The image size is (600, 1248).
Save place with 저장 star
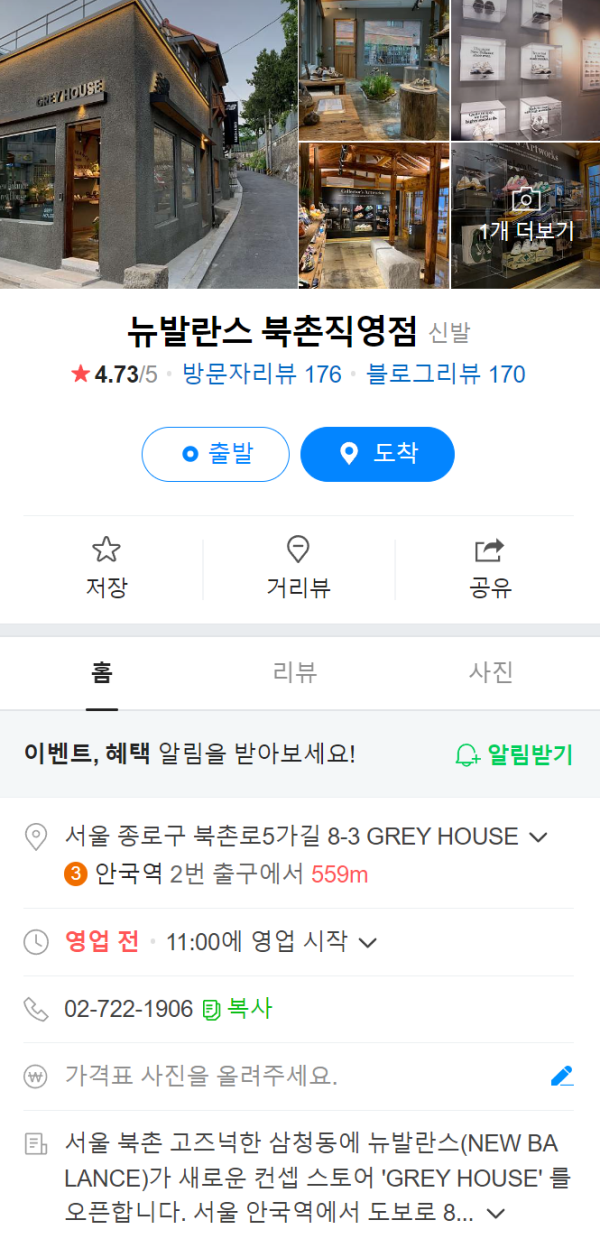(x=106, y=567)
